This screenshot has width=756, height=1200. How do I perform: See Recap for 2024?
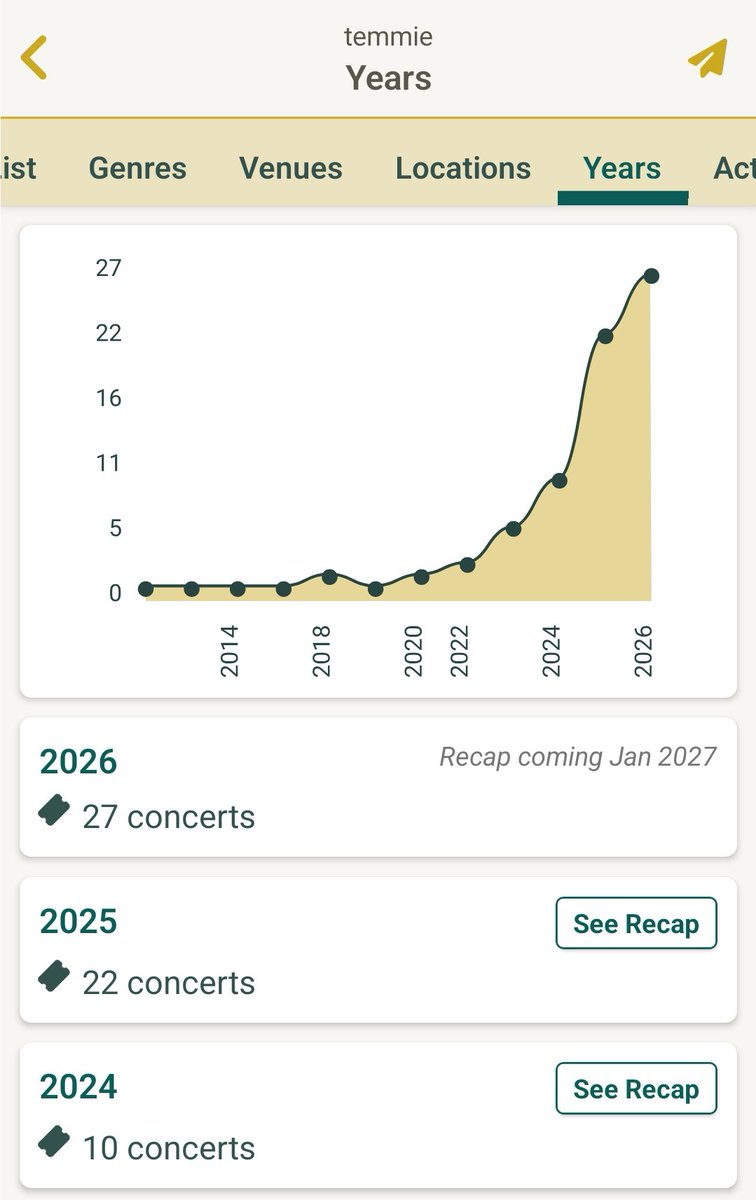point(636,1088)
